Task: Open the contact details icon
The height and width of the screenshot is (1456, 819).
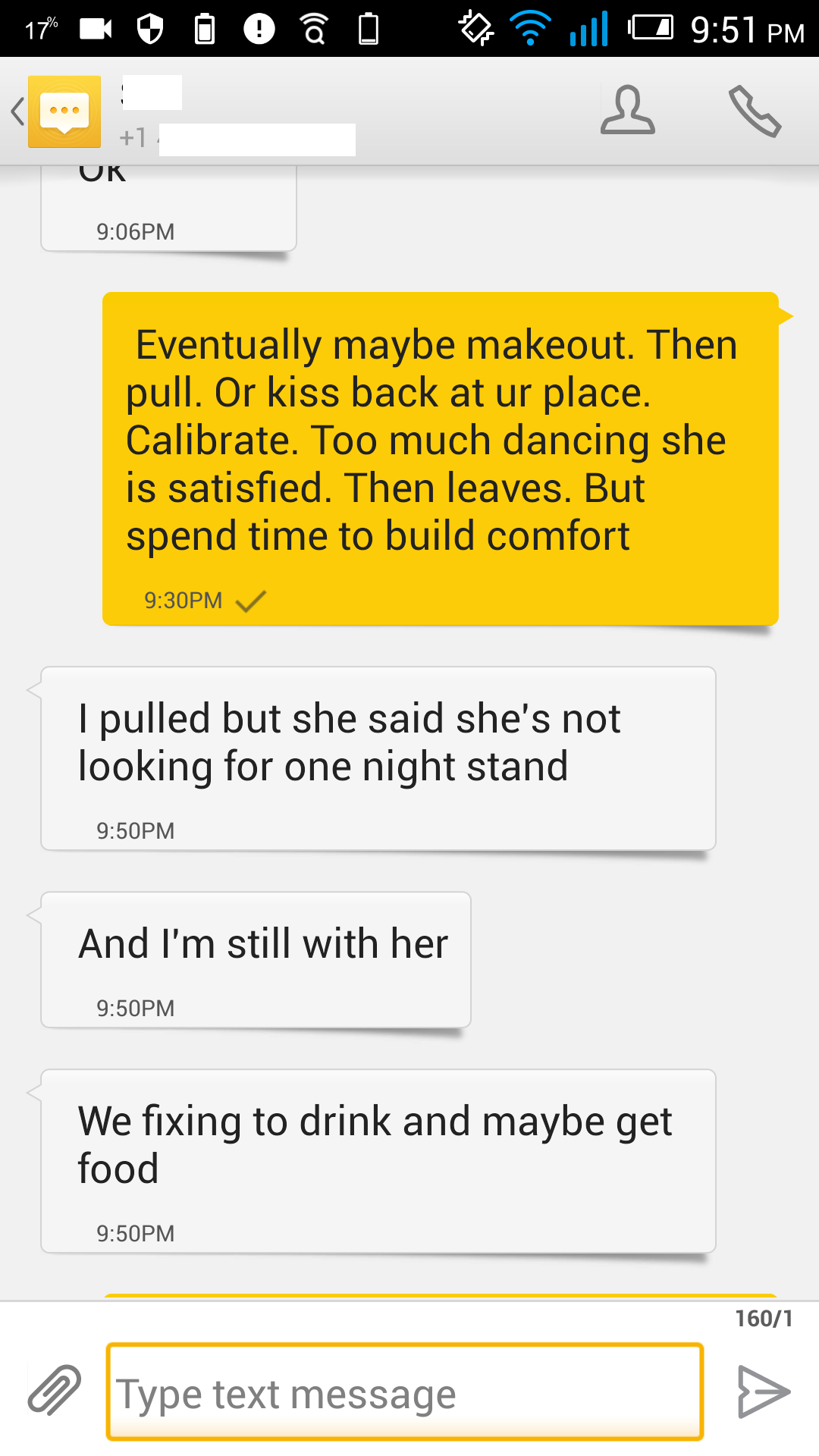Action: click(627, 111)
